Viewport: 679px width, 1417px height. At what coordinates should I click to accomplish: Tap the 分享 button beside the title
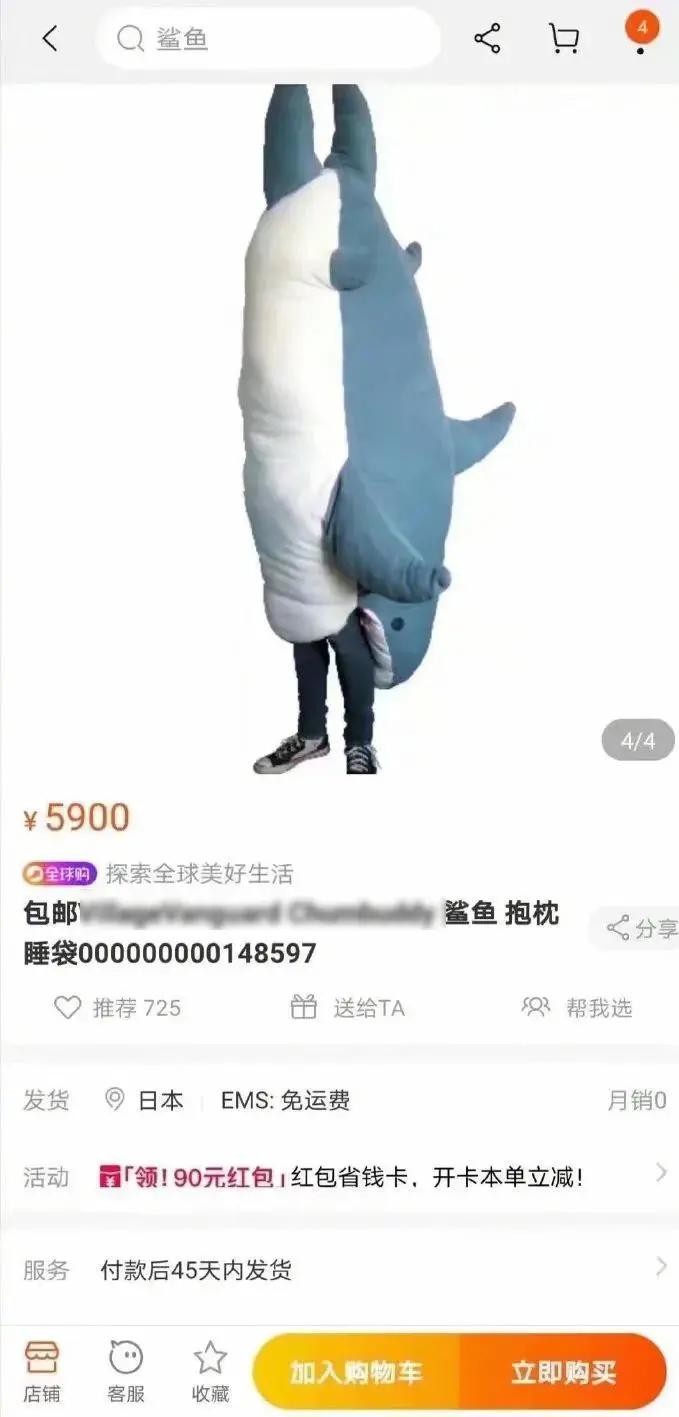coord(641,928)
